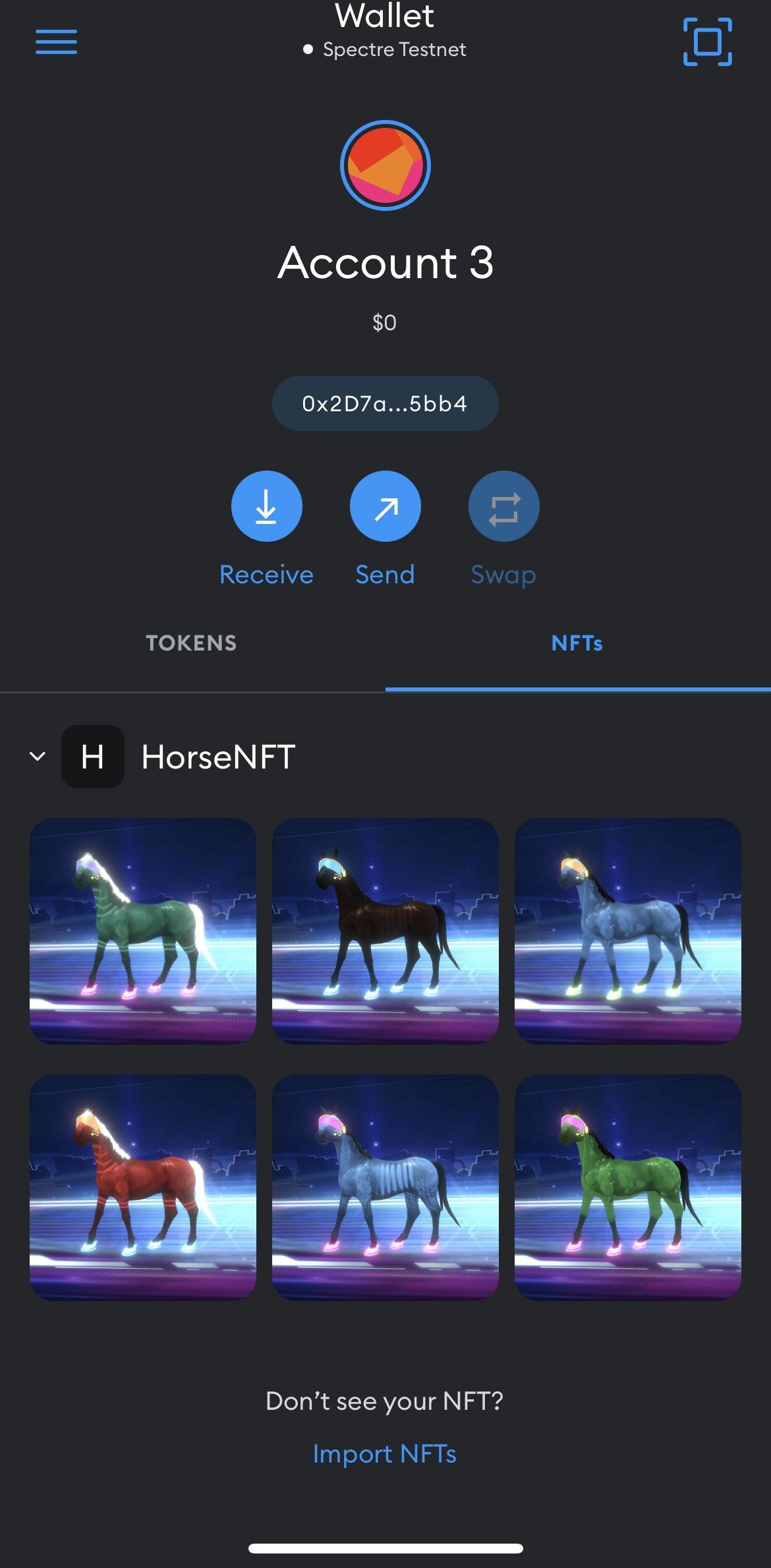Stay on the NFTs tab
The image size is (771, 1568).
tap(577, 643)
